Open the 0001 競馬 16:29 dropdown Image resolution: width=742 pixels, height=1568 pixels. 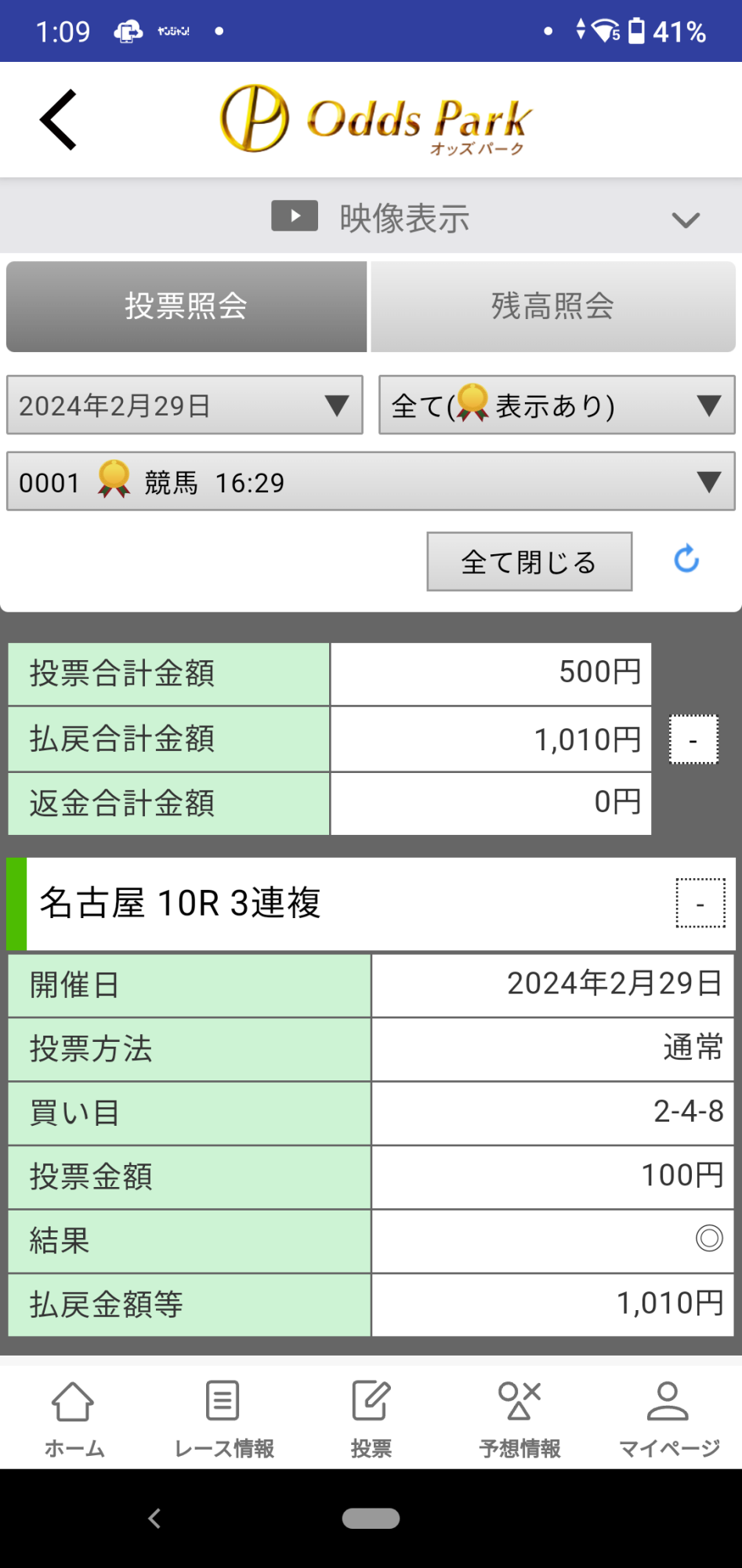pos(371,481)
